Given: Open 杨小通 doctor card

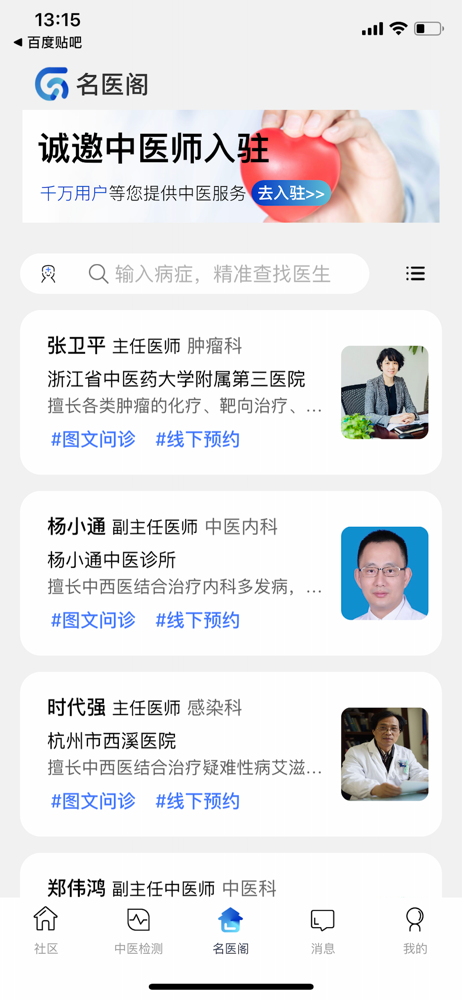Looking at the screenshot, I should tap(231, 573).
